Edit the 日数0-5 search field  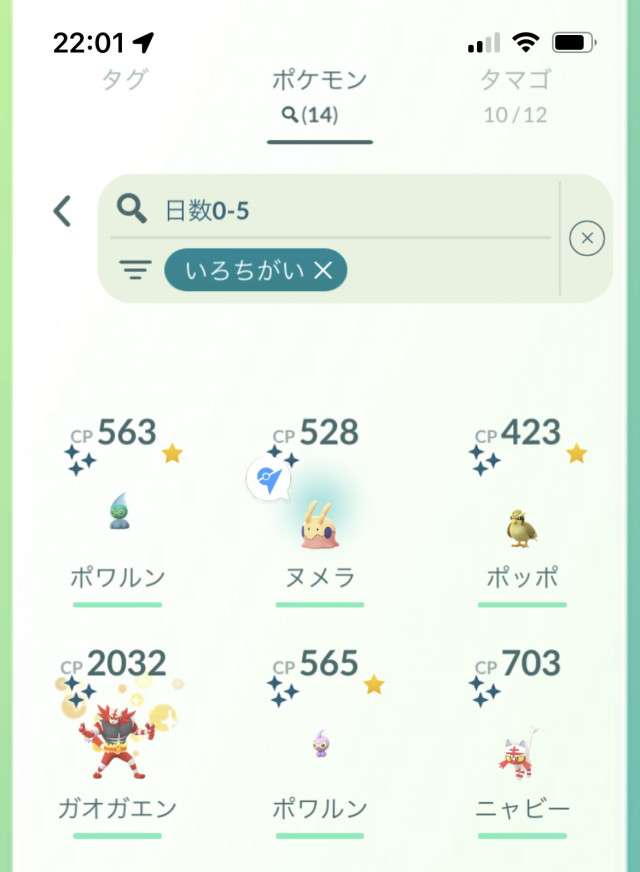(x=340, y=209)
